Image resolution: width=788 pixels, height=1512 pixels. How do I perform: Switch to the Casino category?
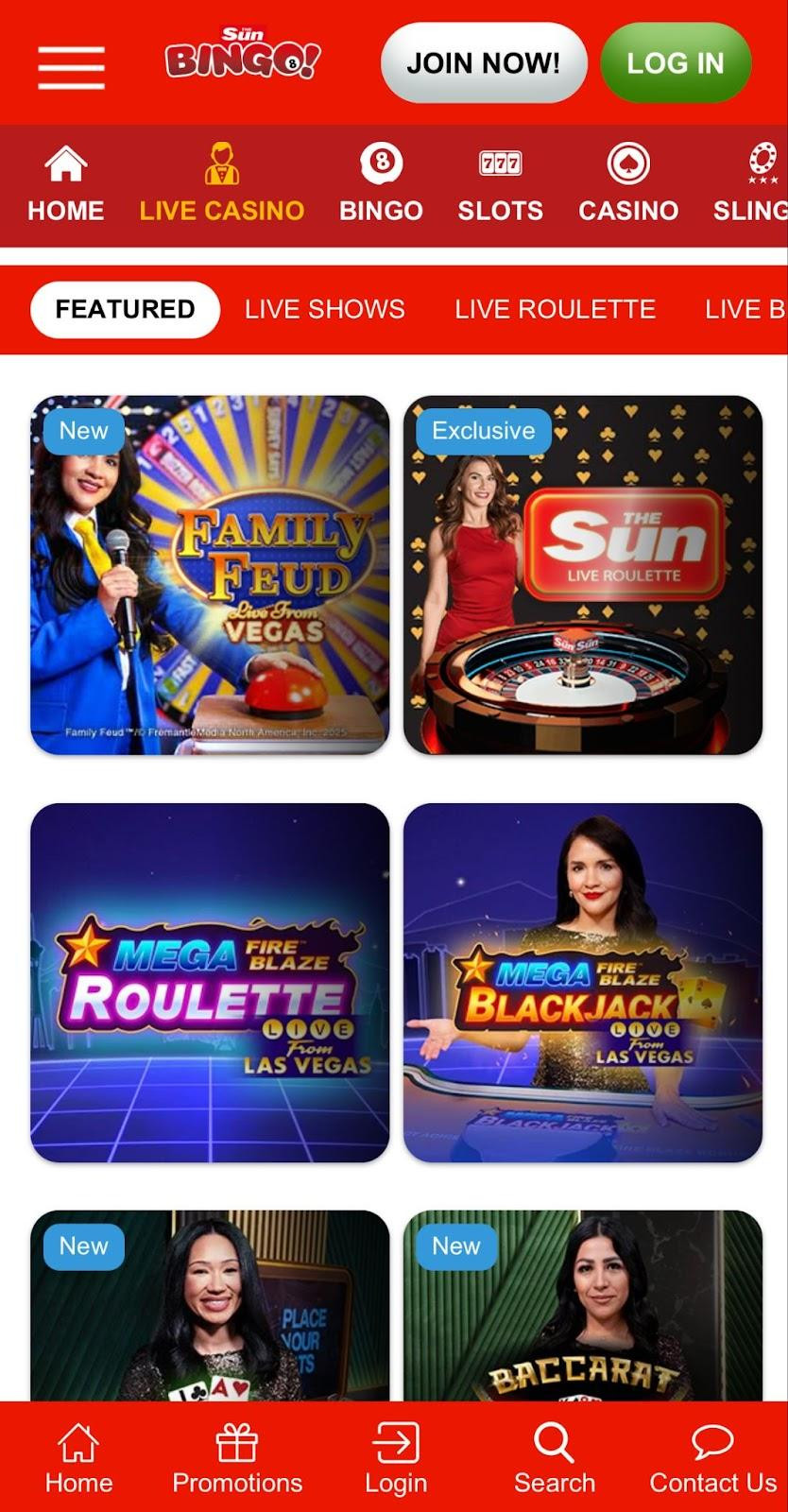click(x=628, y=184)
